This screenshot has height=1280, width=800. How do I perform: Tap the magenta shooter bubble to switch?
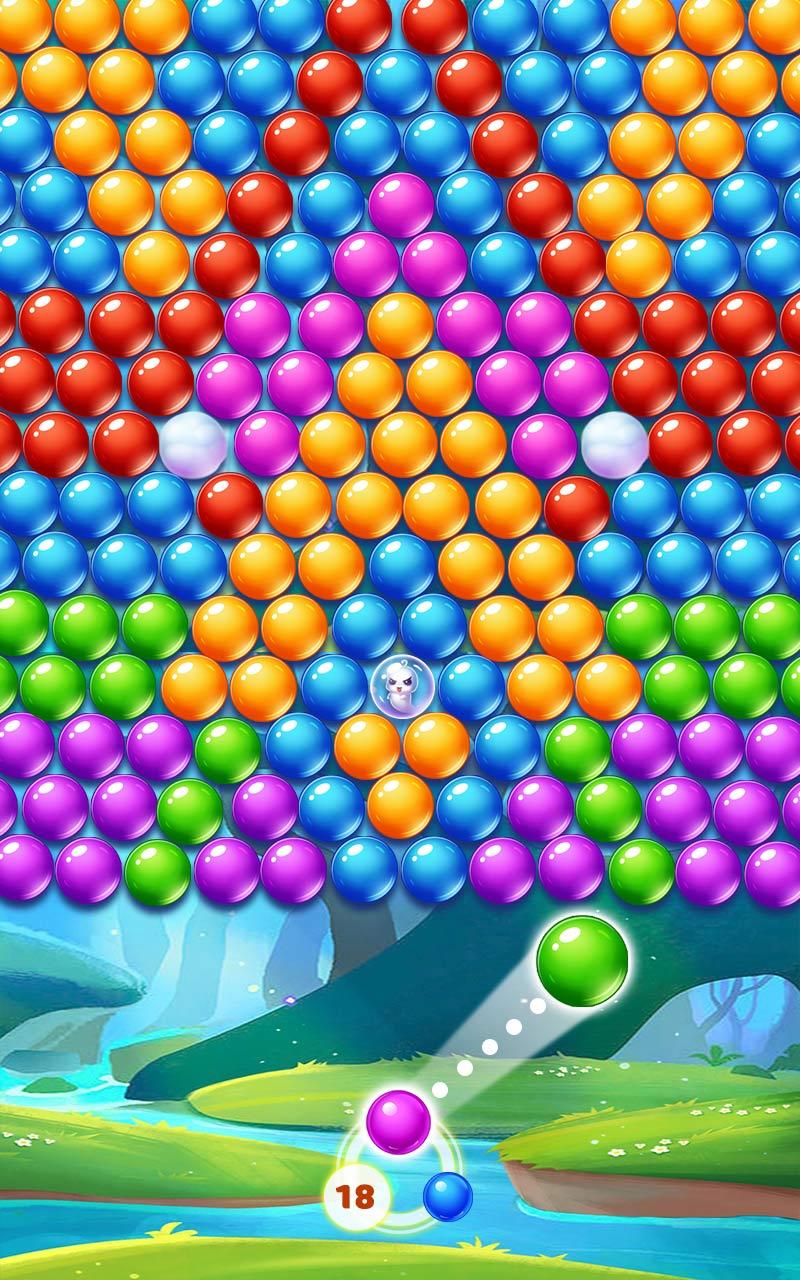coord(398,1122)
